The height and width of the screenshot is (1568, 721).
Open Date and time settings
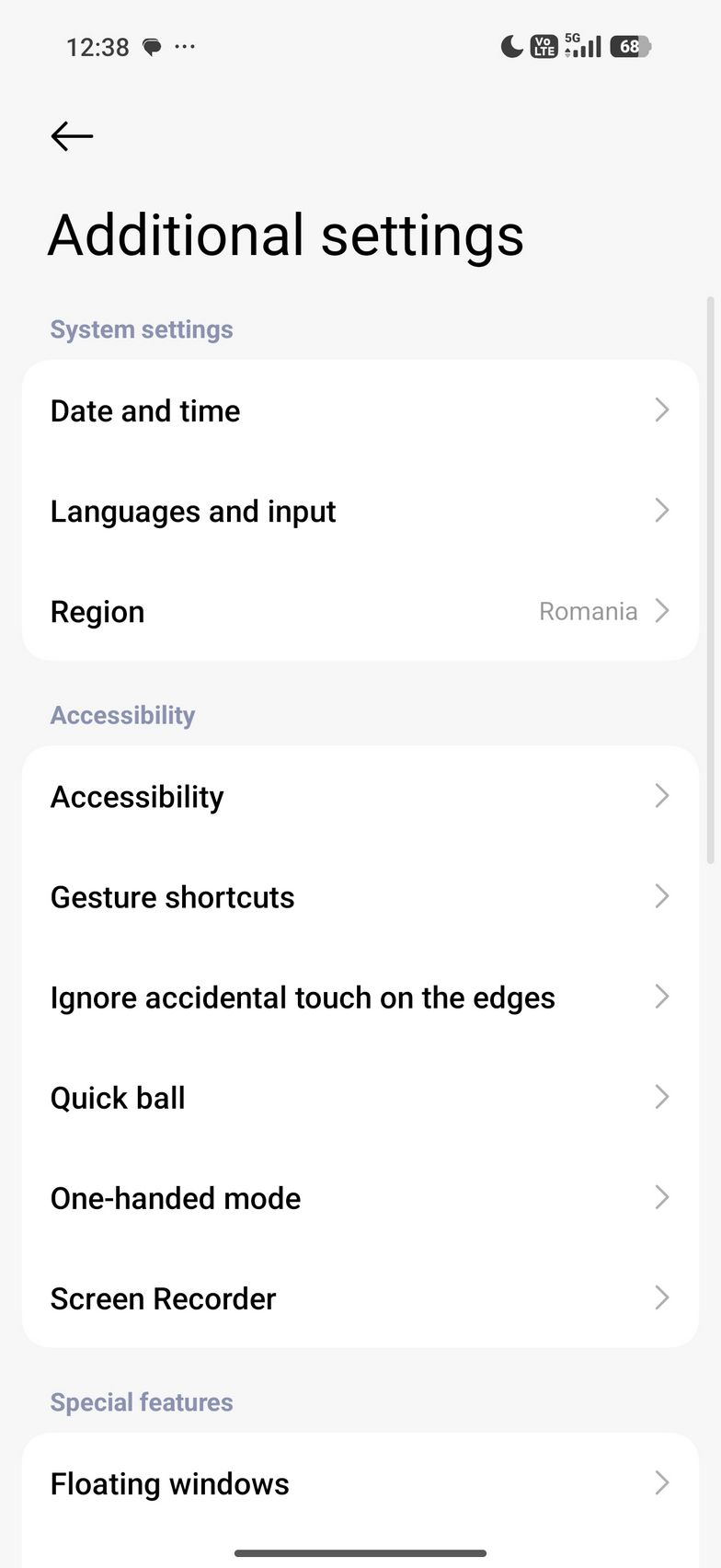click(x=359, y=410)
